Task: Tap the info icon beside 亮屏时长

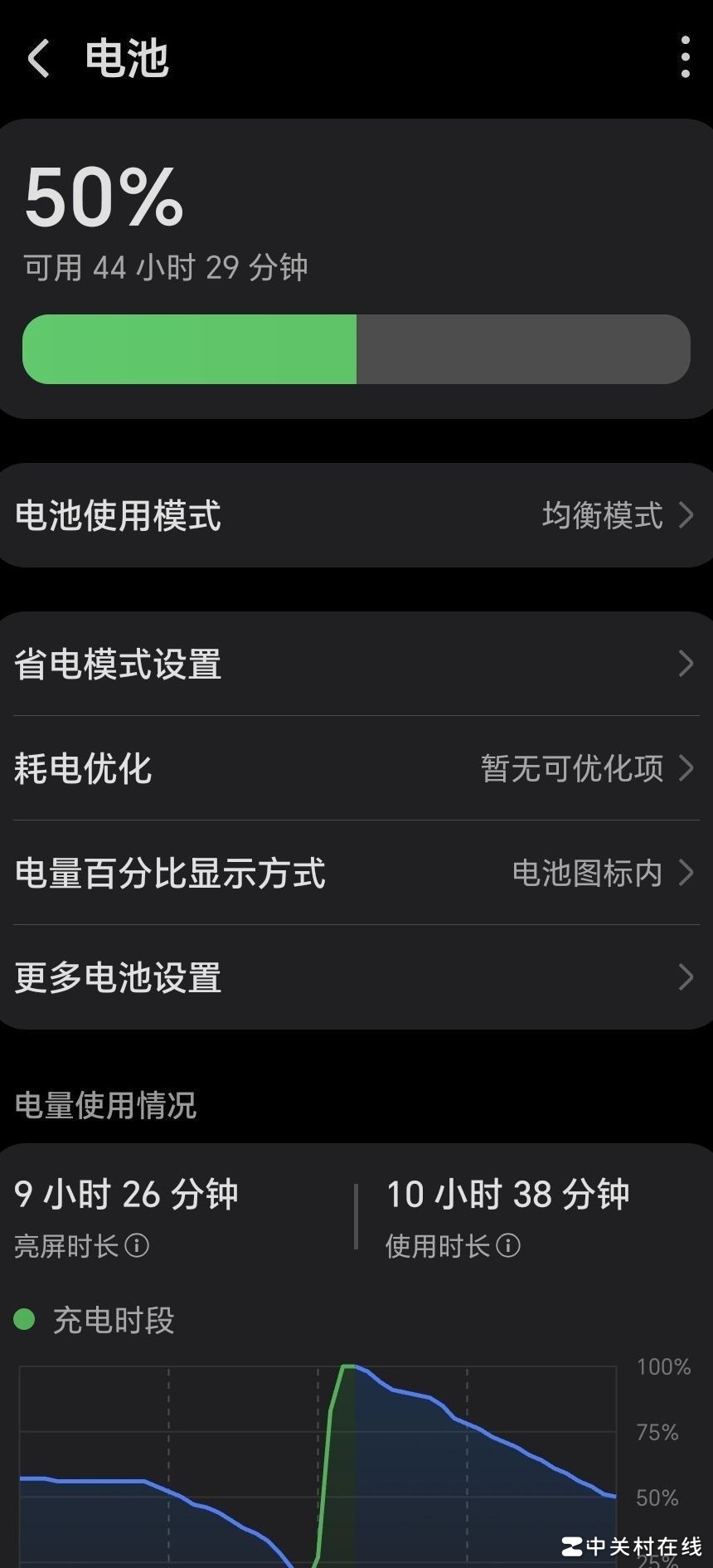Action: (137, 1245)
